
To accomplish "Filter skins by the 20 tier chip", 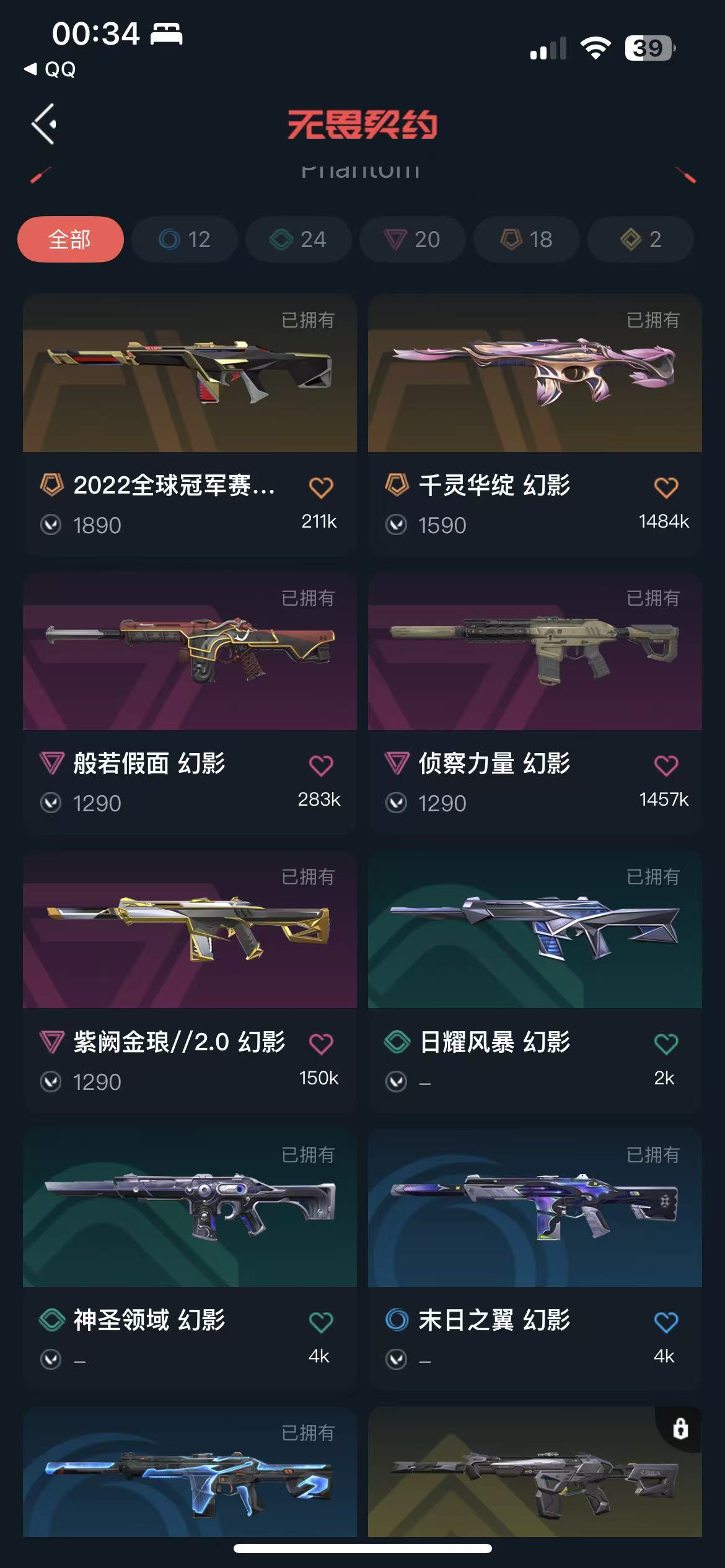I will click(413, 240).
